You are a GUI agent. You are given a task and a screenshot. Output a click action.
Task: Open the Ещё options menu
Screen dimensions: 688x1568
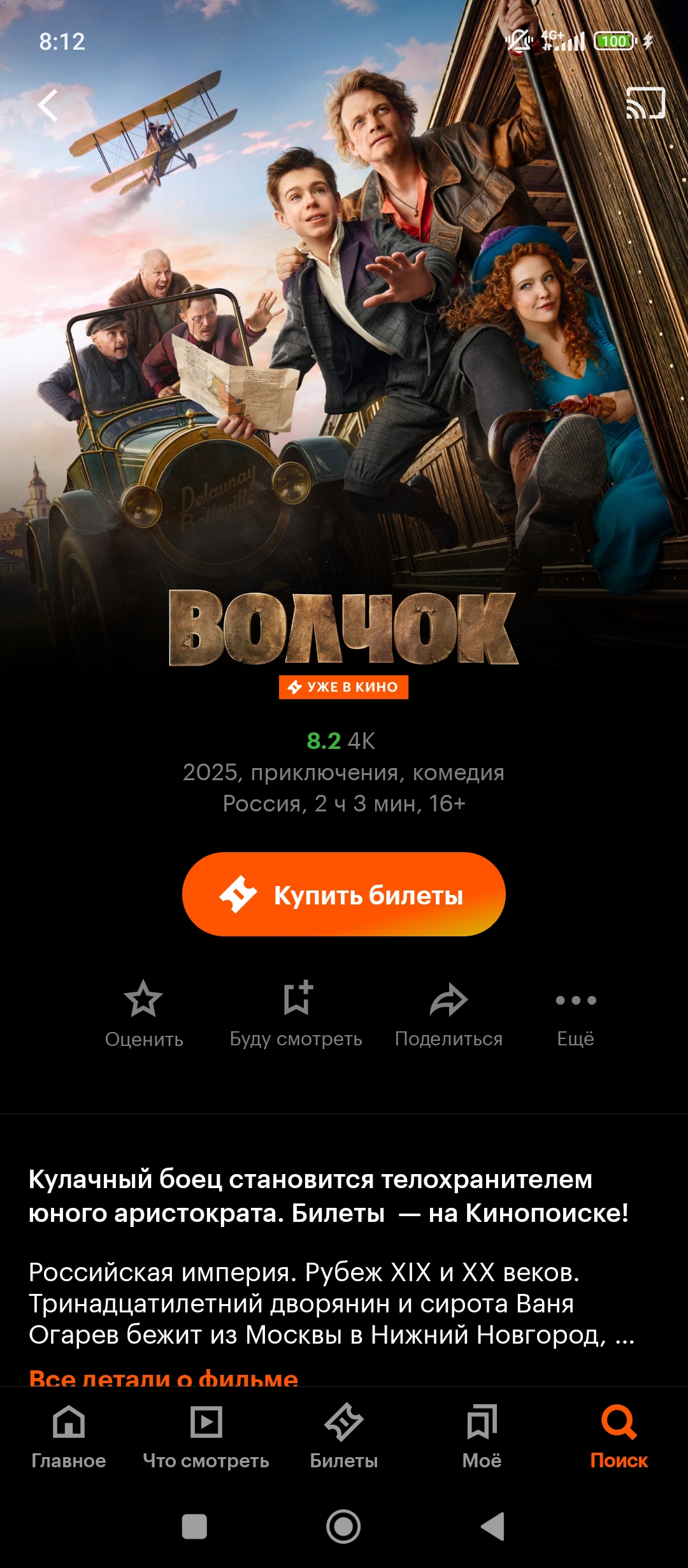point(576,1014)
